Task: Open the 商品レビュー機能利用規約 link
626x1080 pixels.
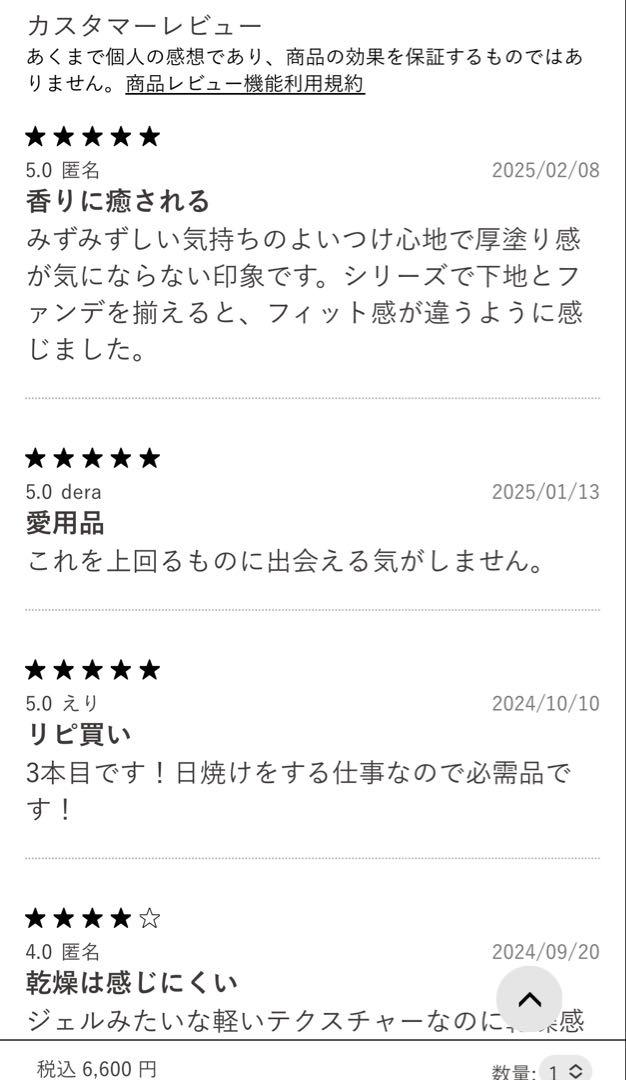Action: [x=245, y=85]
